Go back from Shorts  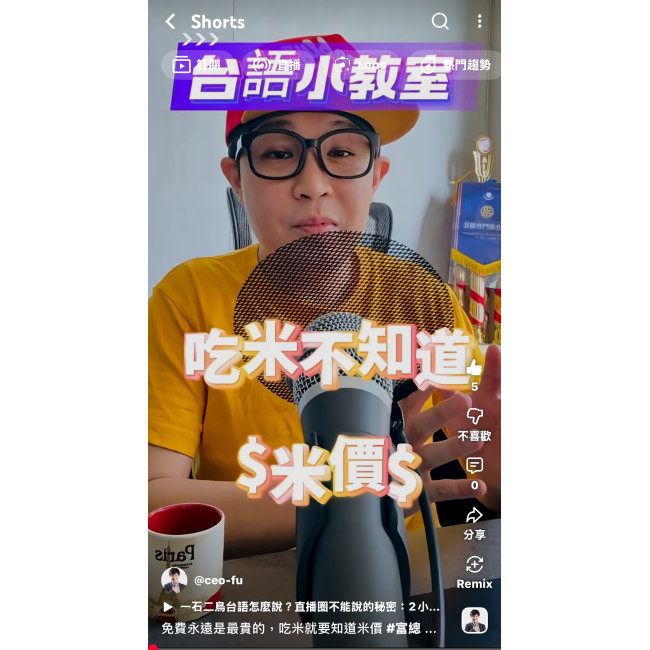click(171, 21)
